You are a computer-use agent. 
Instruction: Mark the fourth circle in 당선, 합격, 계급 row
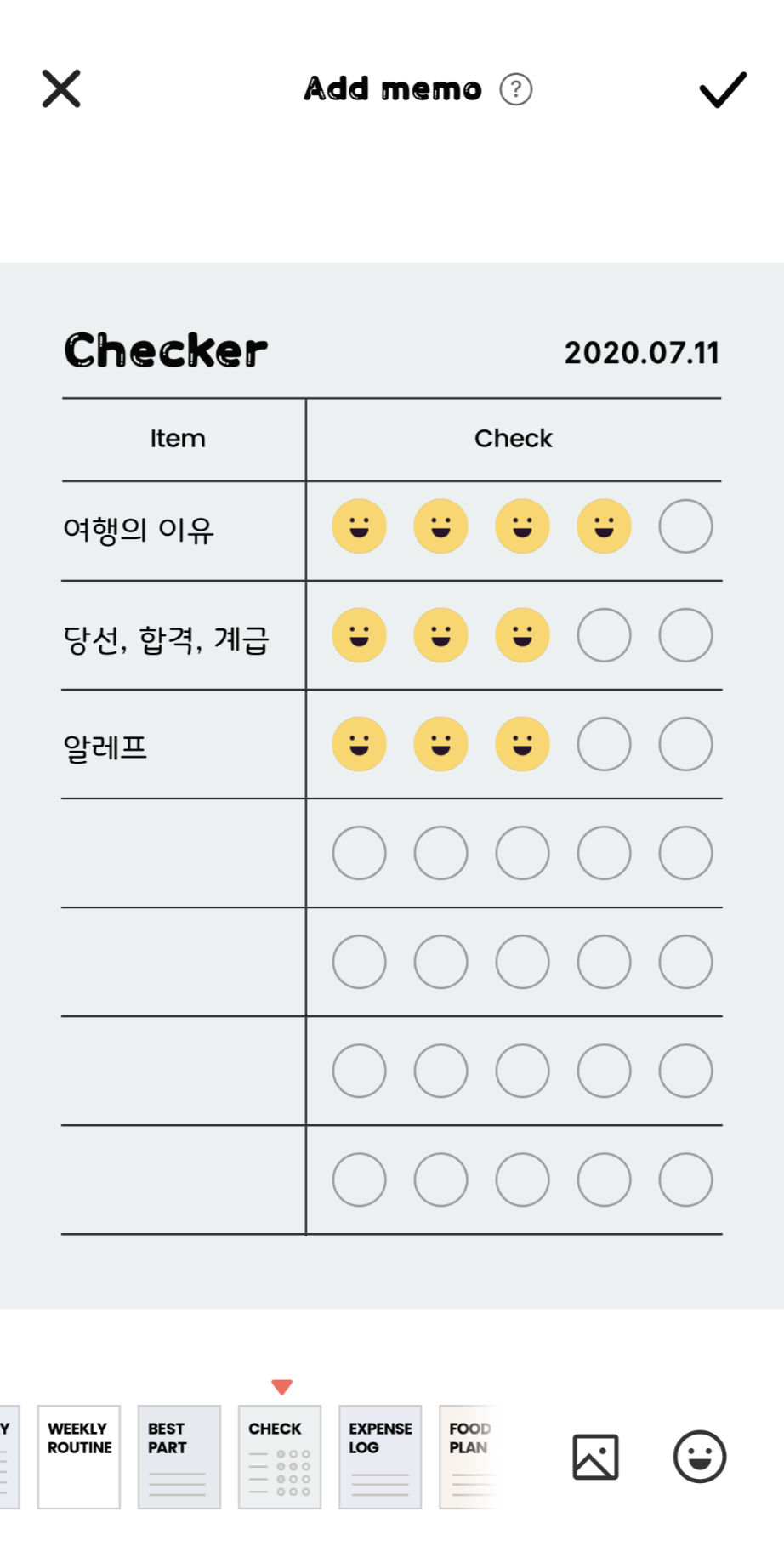tap(603, 635)
